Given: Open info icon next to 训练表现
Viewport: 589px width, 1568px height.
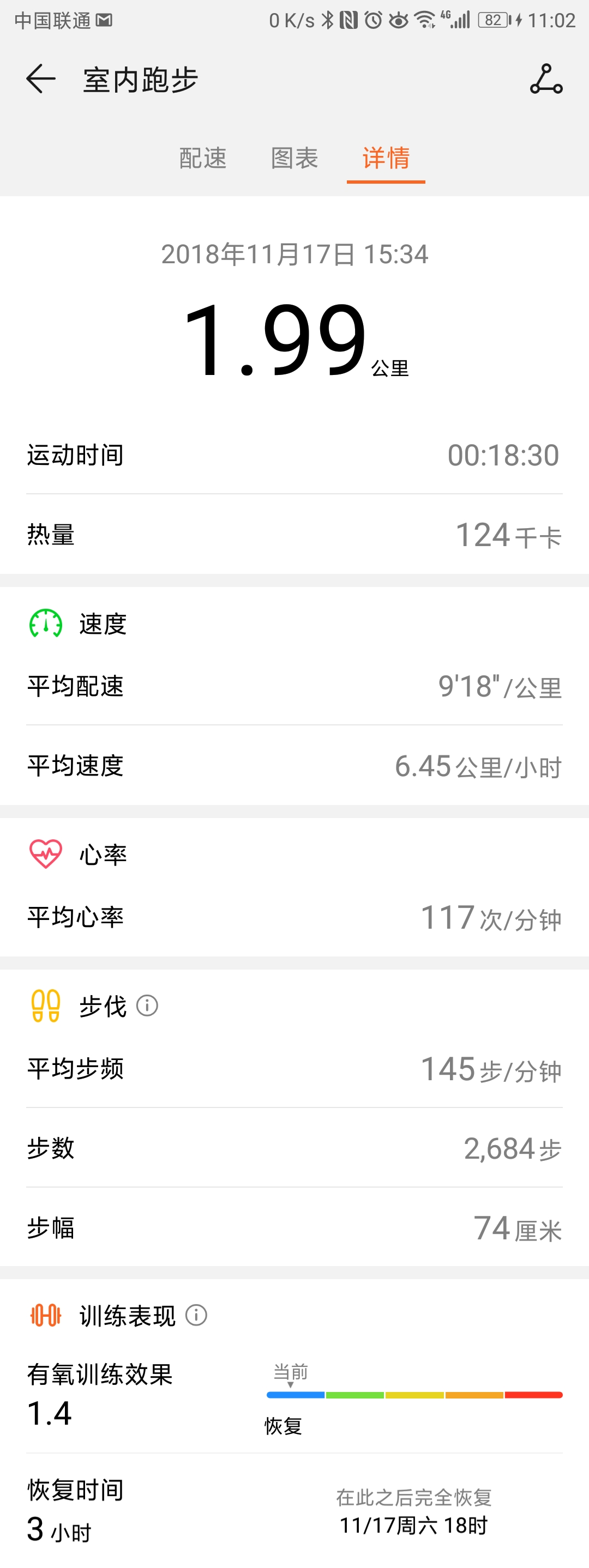Looking at the screenshot, I should point(196,1316).
